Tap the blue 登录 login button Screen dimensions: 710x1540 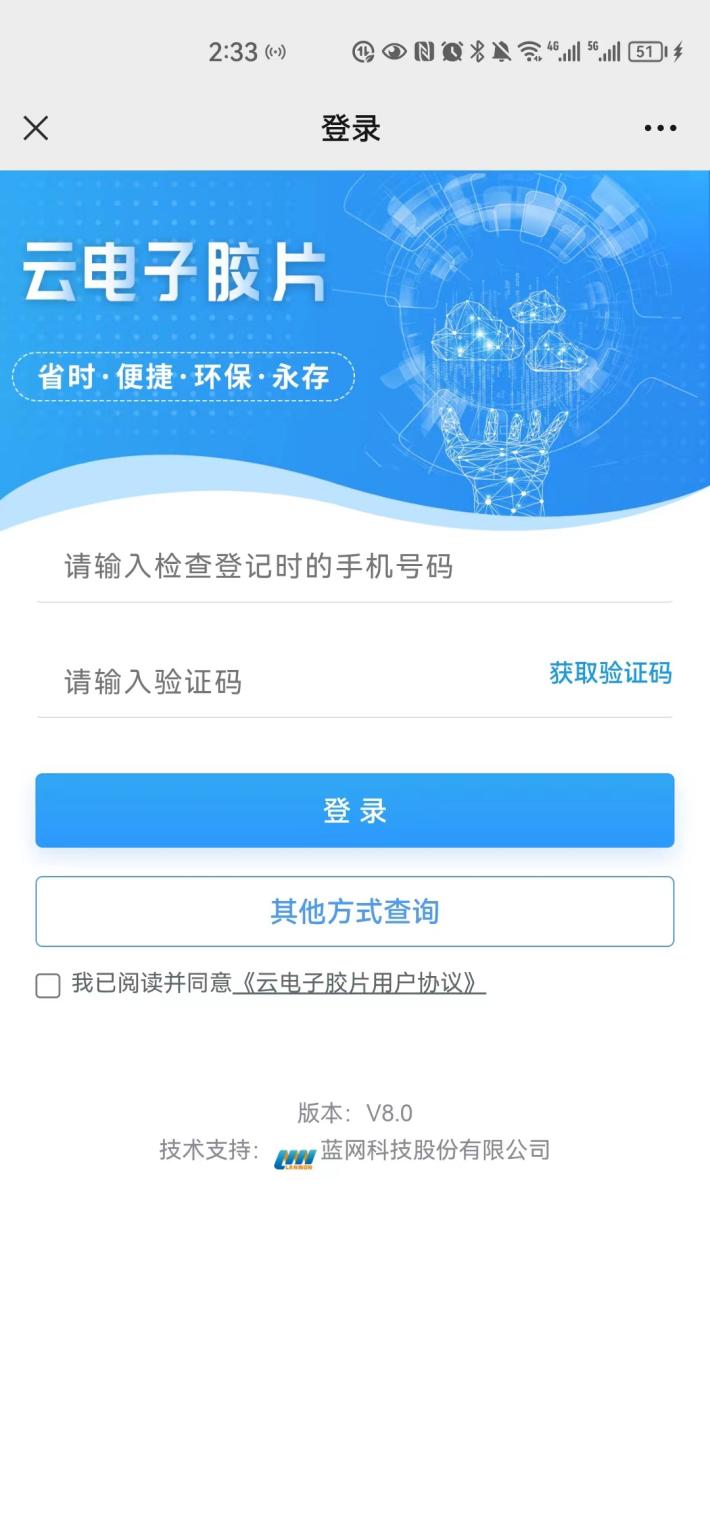point(354,810)
